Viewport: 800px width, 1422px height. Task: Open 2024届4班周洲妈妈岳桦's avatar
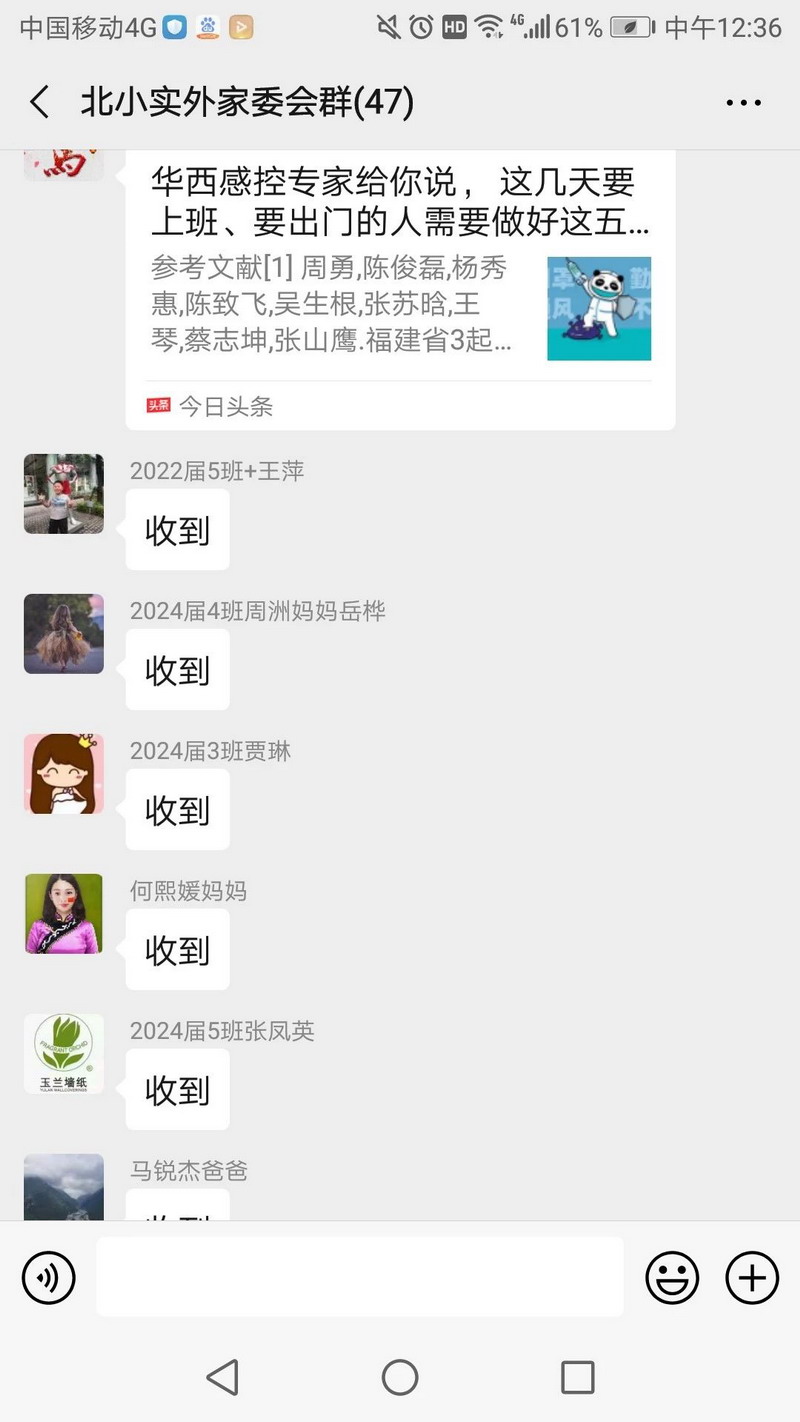pyautogui.click(x=64, y=633)
